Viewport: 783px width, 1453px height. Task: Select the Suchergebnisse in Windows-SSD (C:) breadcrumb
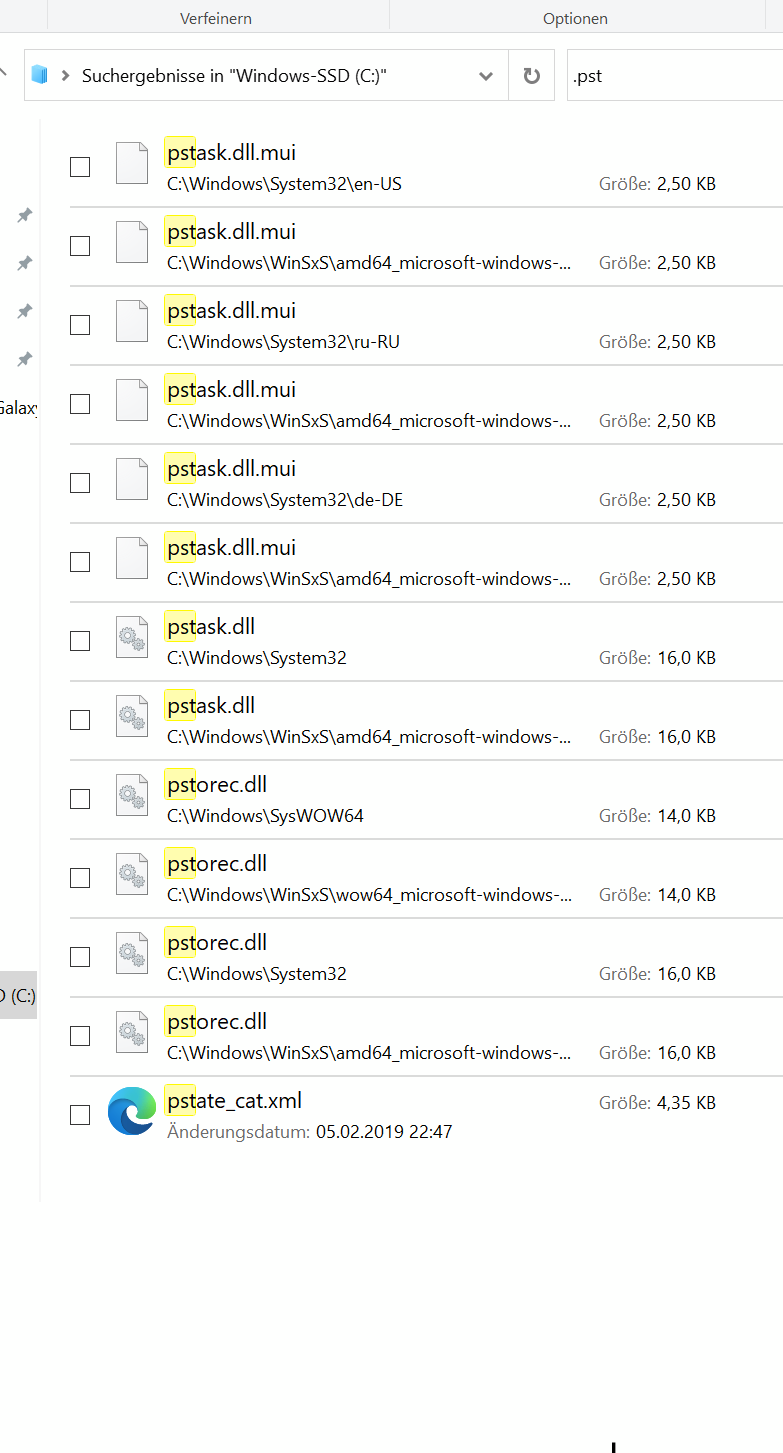coord(234,76)
